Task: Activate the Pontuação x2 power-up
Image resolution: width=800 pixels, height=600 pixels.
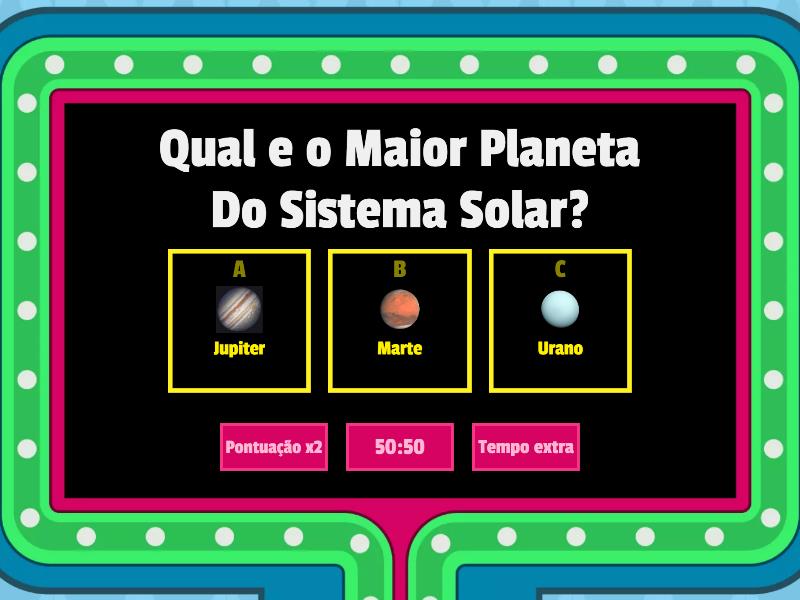Action: coord(273,447)
